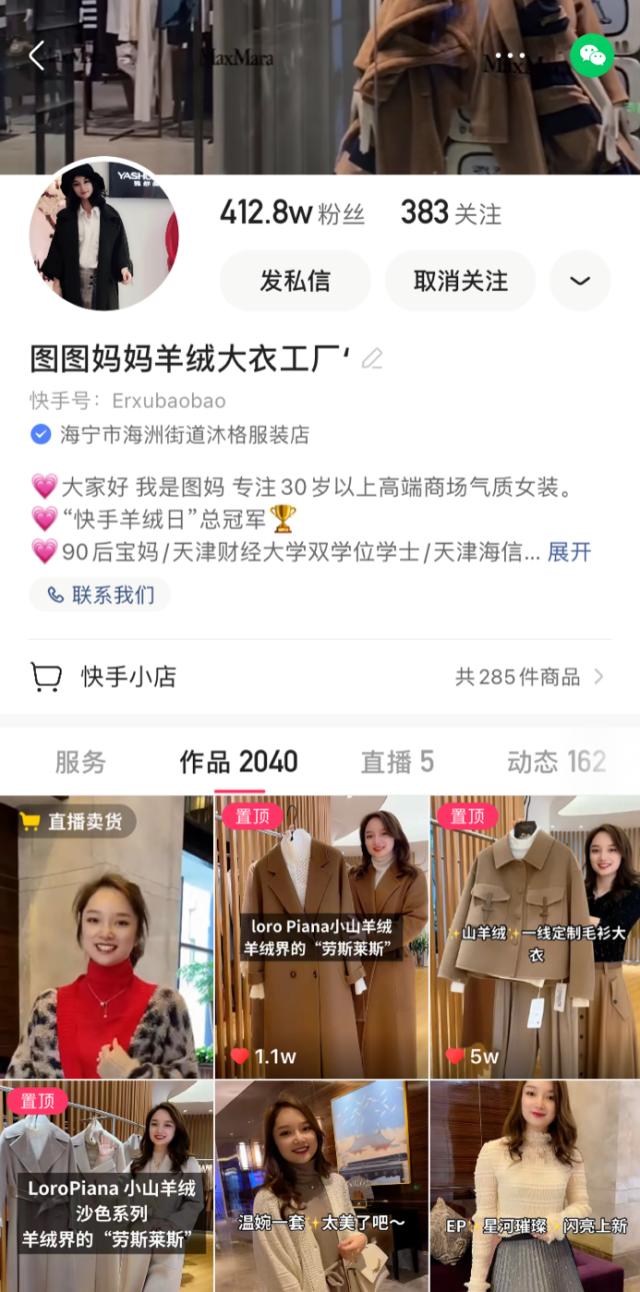This screenshot has height=1292, width=640.
Task: Switch to the 服务 tab
Action: (80, 762)
